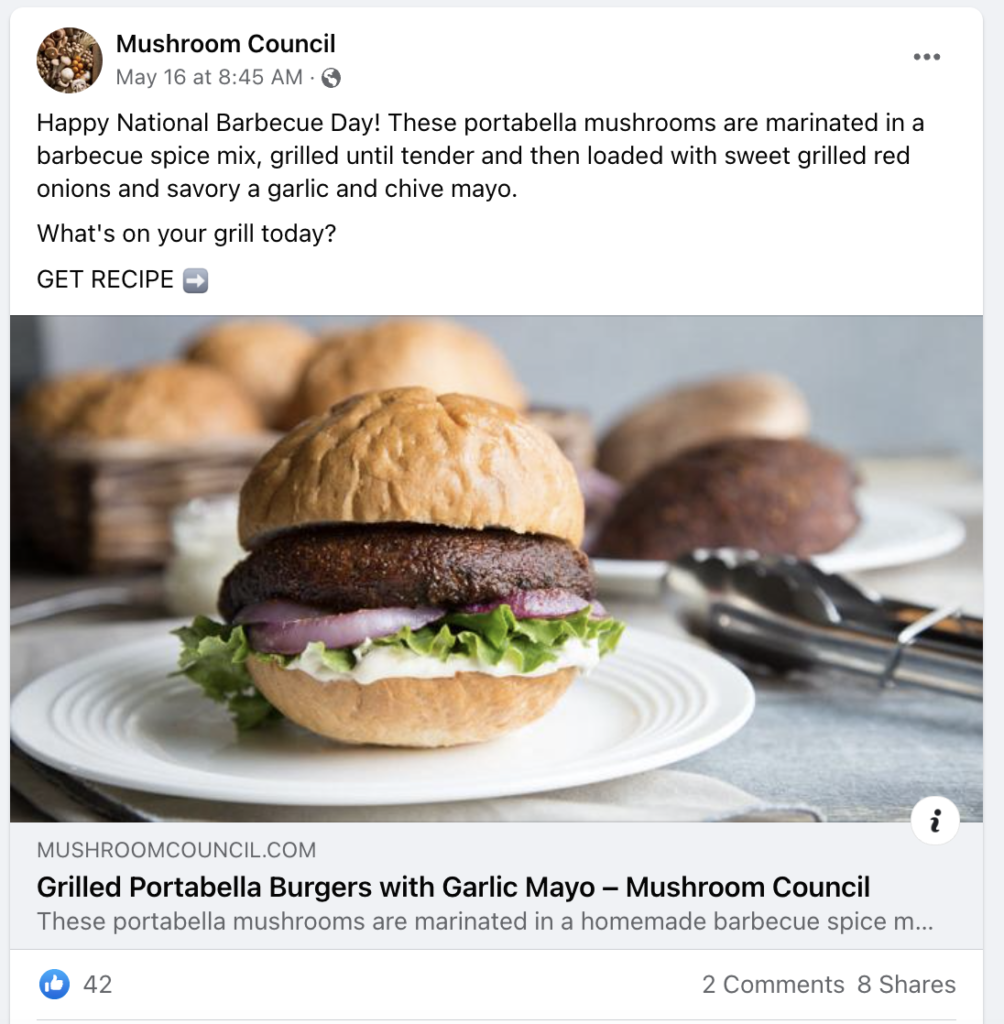The height and width of the screenshot is (1024, 1004).
Task: Open the Mushroom Council profile picture
Action: pos(69,60)
